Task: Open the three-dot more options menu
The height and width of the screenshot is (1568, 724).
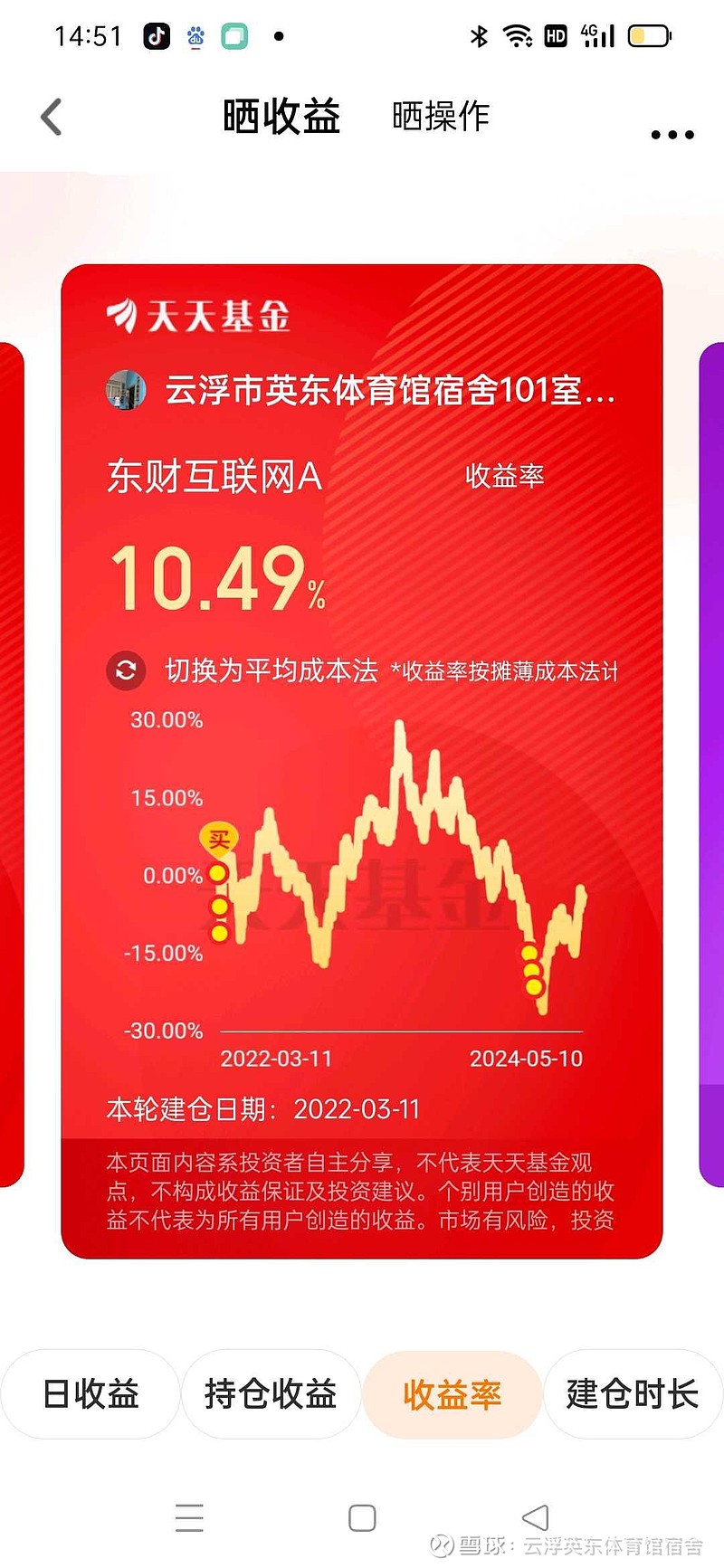Action: point(671,134)
